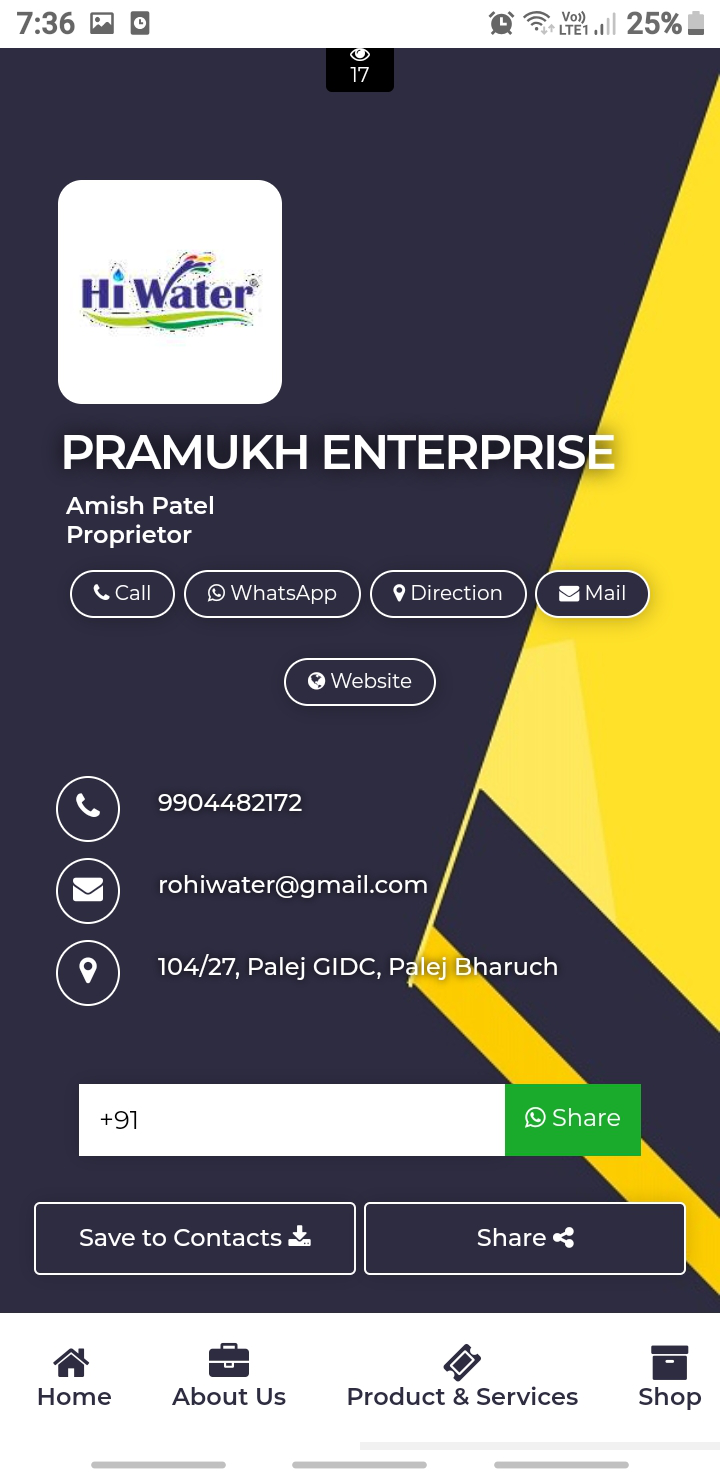Switch to the About Us tab
The image size is (720, 1480).
tap(229, 1378)
